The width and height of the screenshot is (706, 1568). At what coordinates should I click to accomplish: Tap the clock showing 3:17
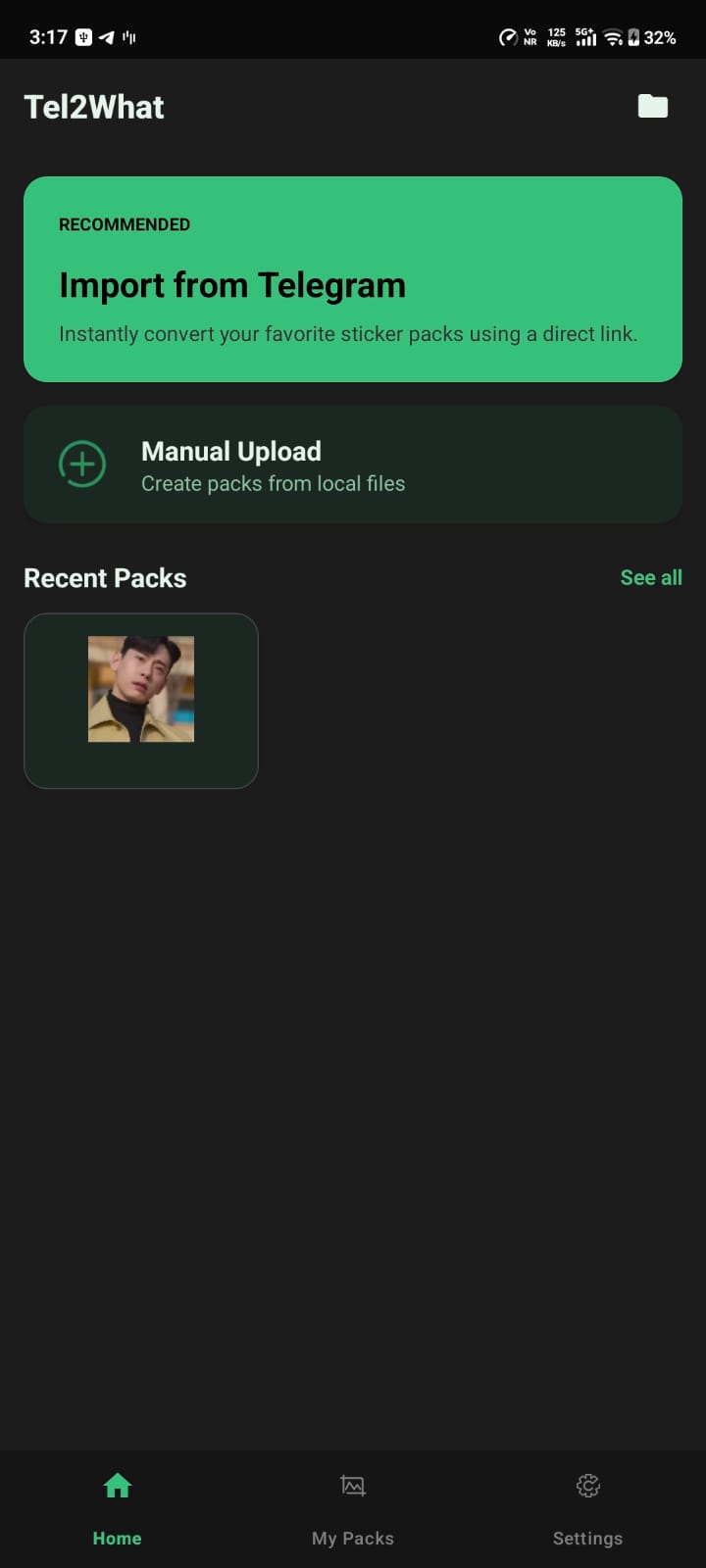tap(49, 36)
